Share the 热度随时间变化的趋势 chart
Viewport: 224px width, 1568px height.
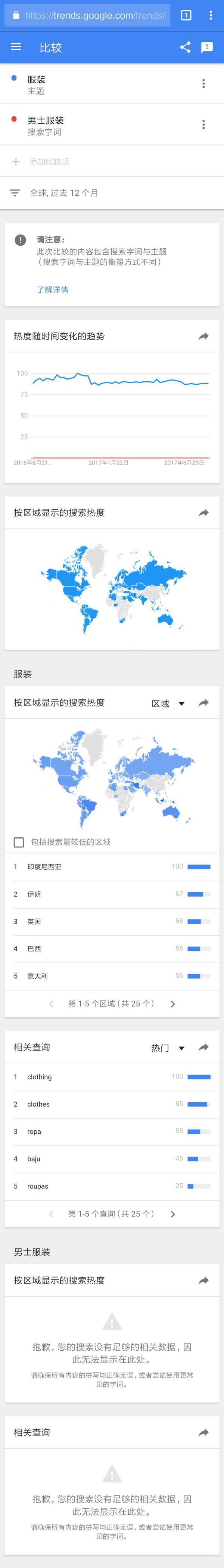pyautogui.click(x=203, y=336)
